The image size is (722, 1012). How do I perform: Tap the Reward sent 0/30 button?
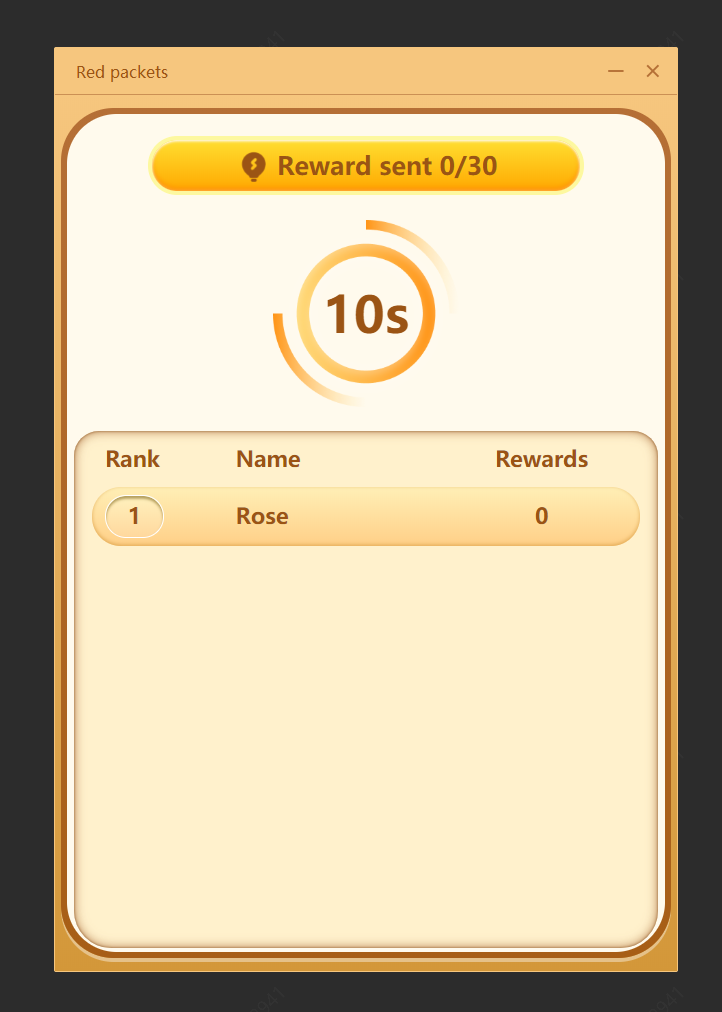(x=366, y=166)
